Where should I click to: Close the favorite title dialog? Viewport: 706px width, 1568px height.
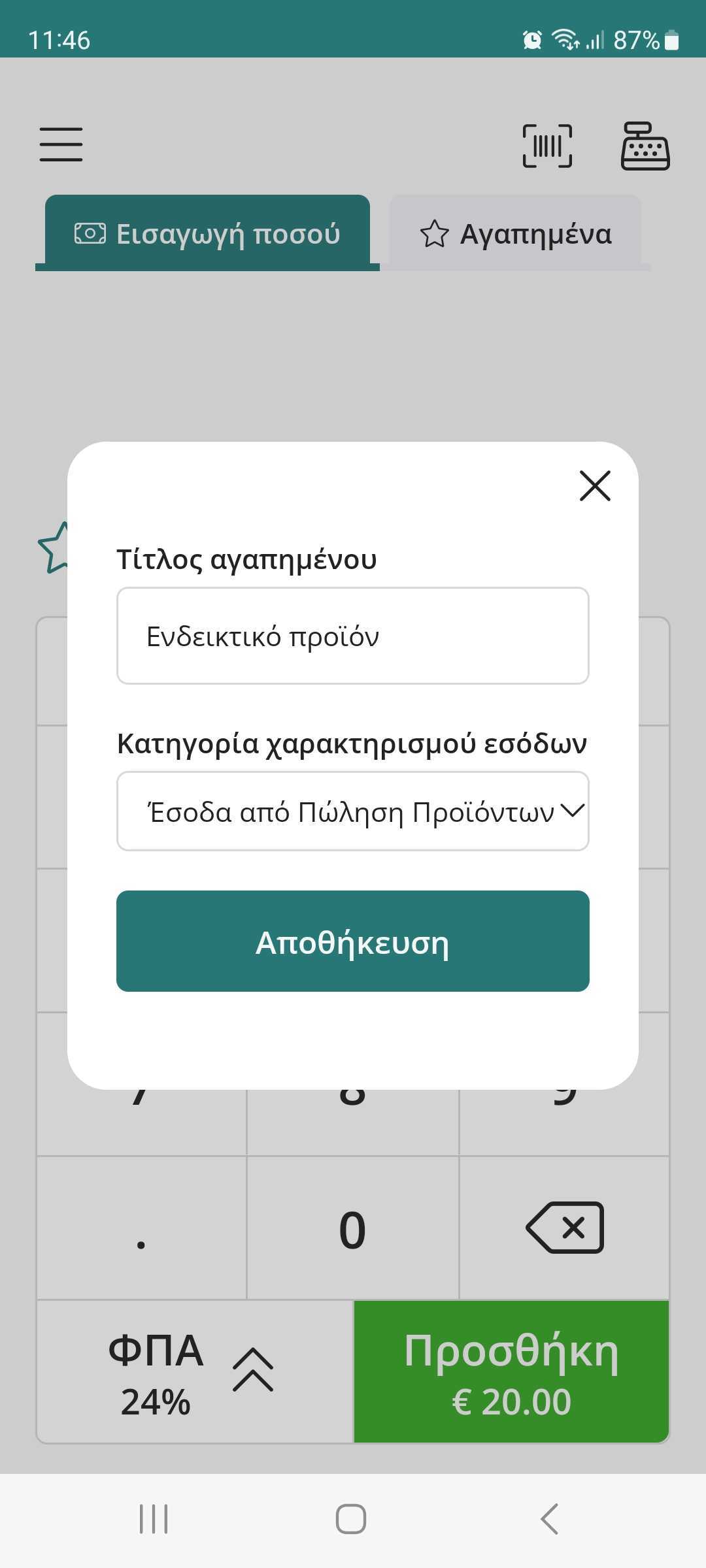click(595, 486)
